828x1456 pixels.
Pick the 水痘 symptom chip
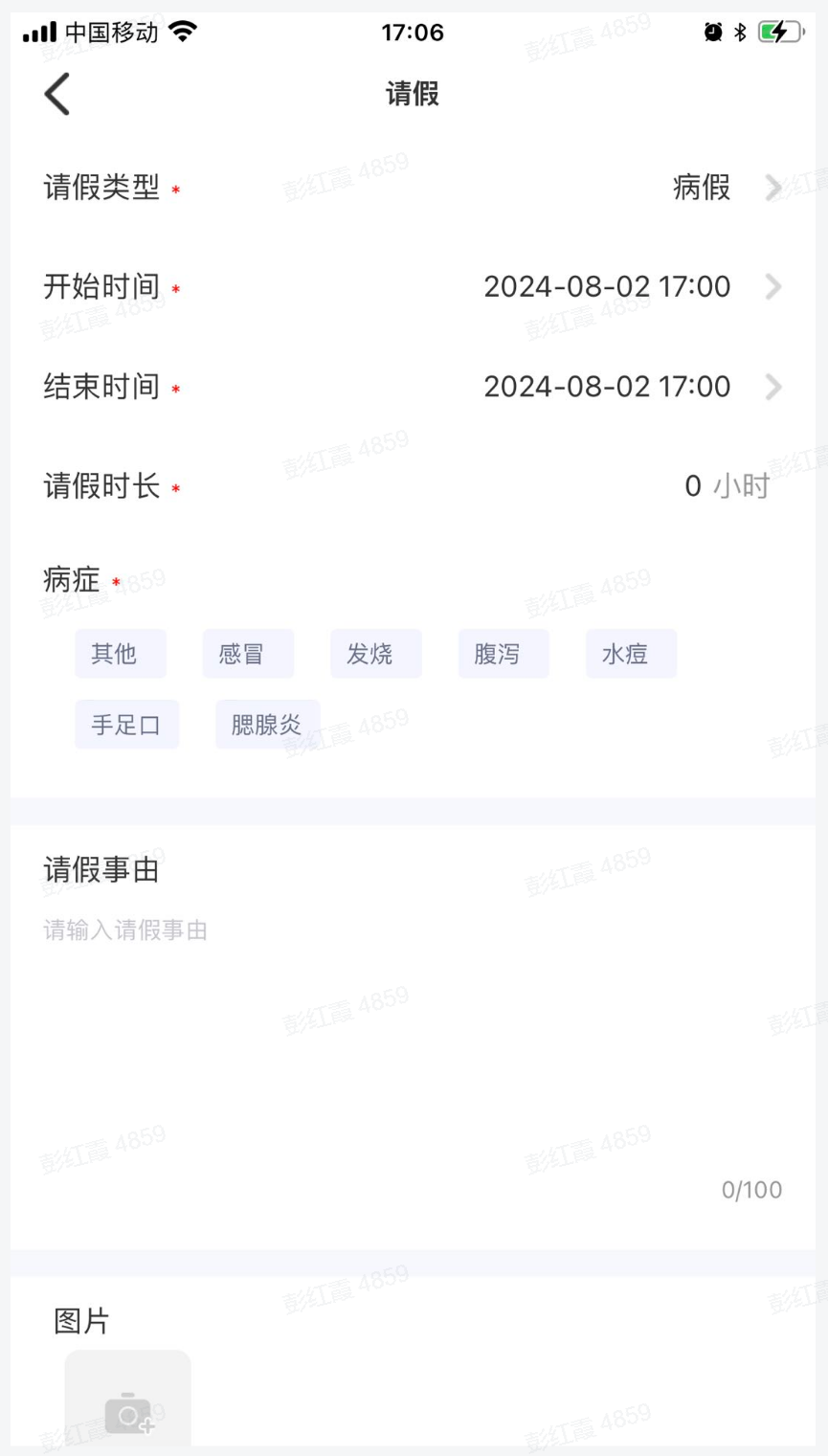631,654
